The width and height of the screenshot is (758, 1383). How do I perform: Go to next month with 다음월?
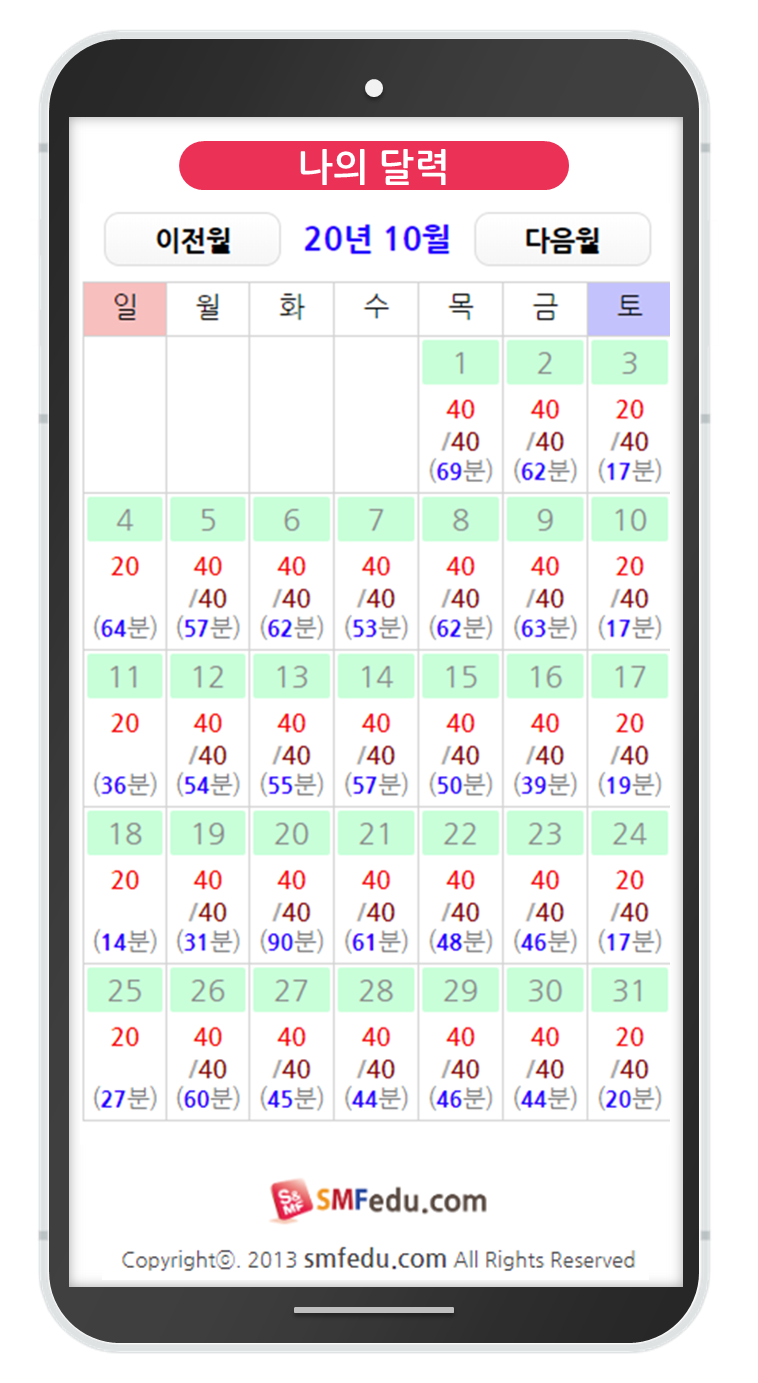[x=562, y=240]
